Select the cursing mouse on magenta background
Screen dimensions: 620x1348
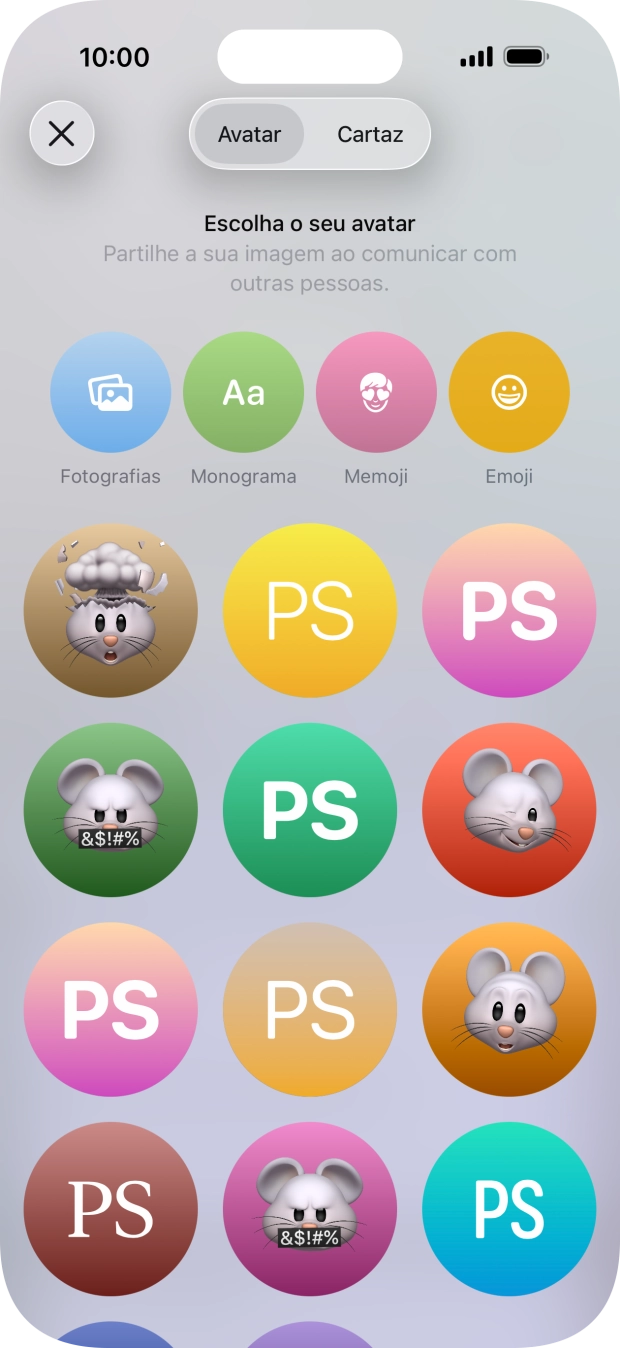click(310, 1209)
